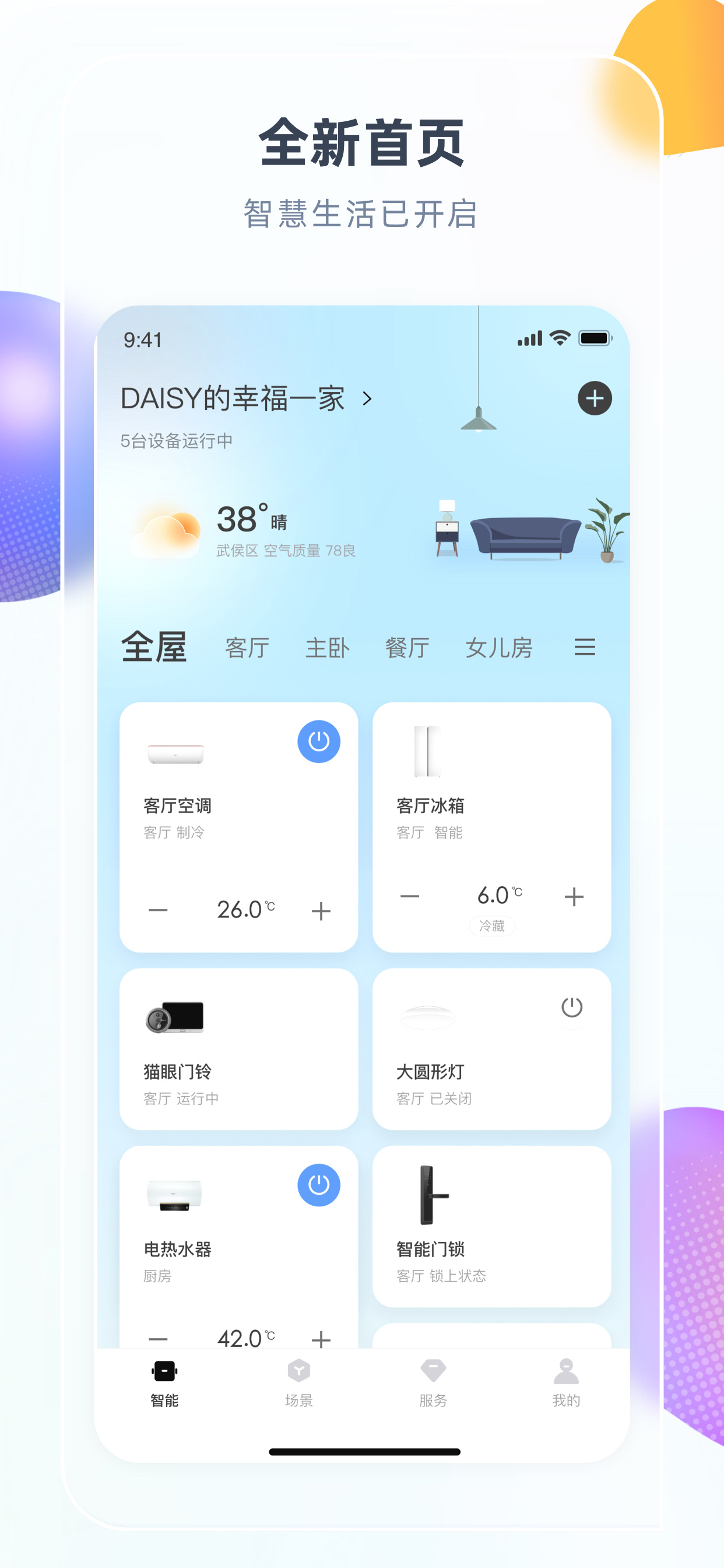Screen dimensions: 724x1568
Task: Turn on the 大圆形灯 light
Action: coord(572,1007)
